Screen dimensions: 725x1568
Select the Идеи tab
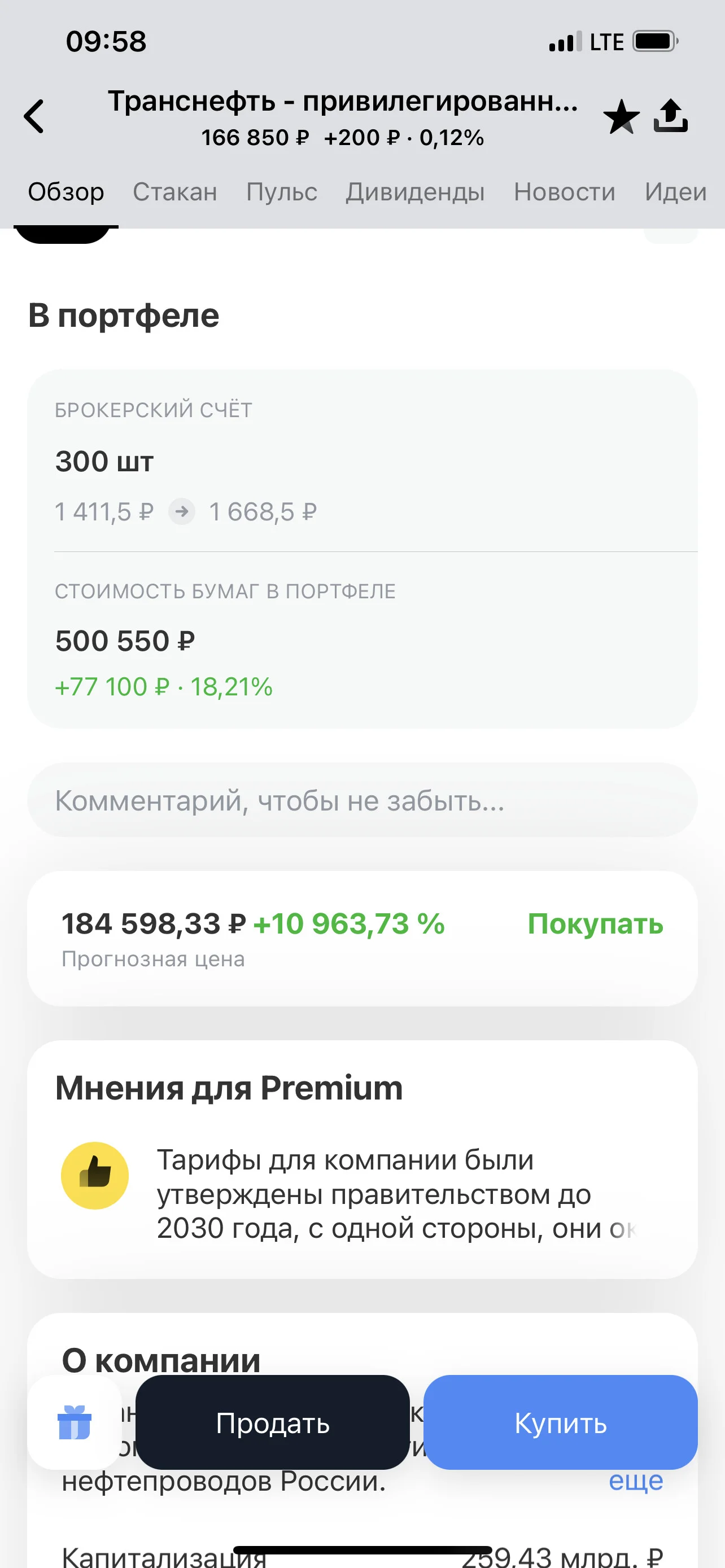click(x=676, y=192)
